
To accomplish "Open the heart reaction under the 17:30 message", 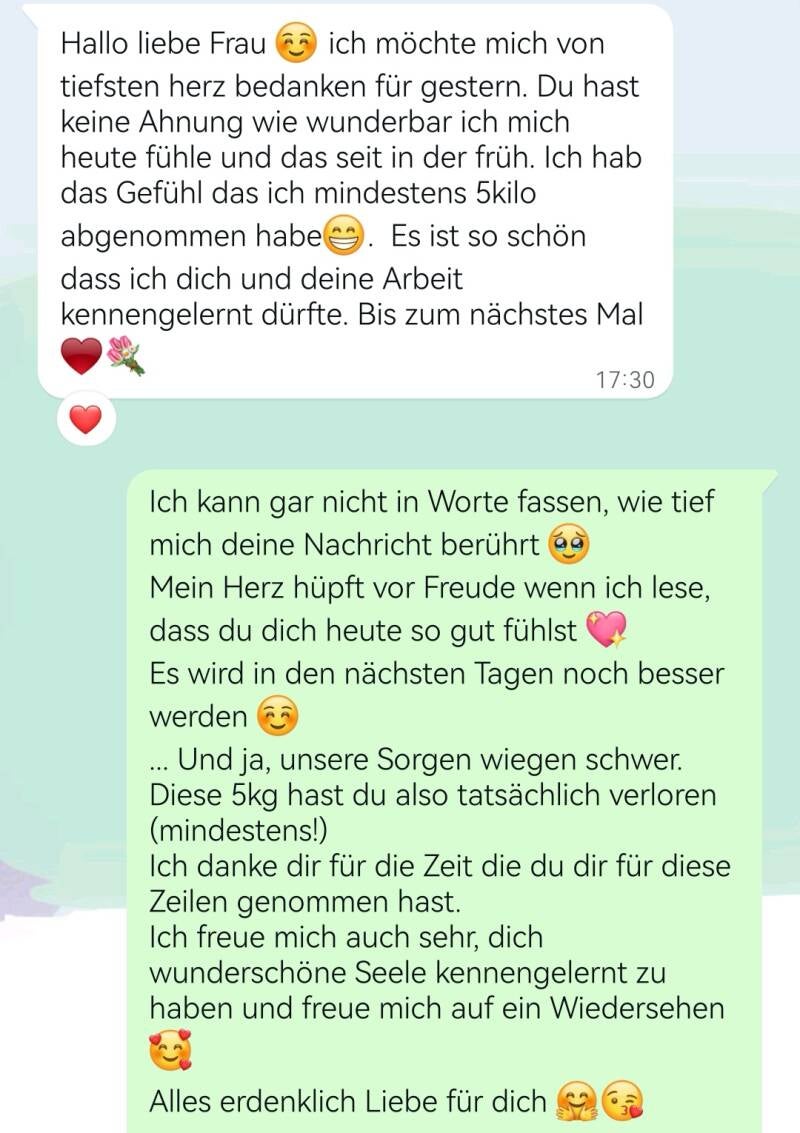I will tap(86, 420).
